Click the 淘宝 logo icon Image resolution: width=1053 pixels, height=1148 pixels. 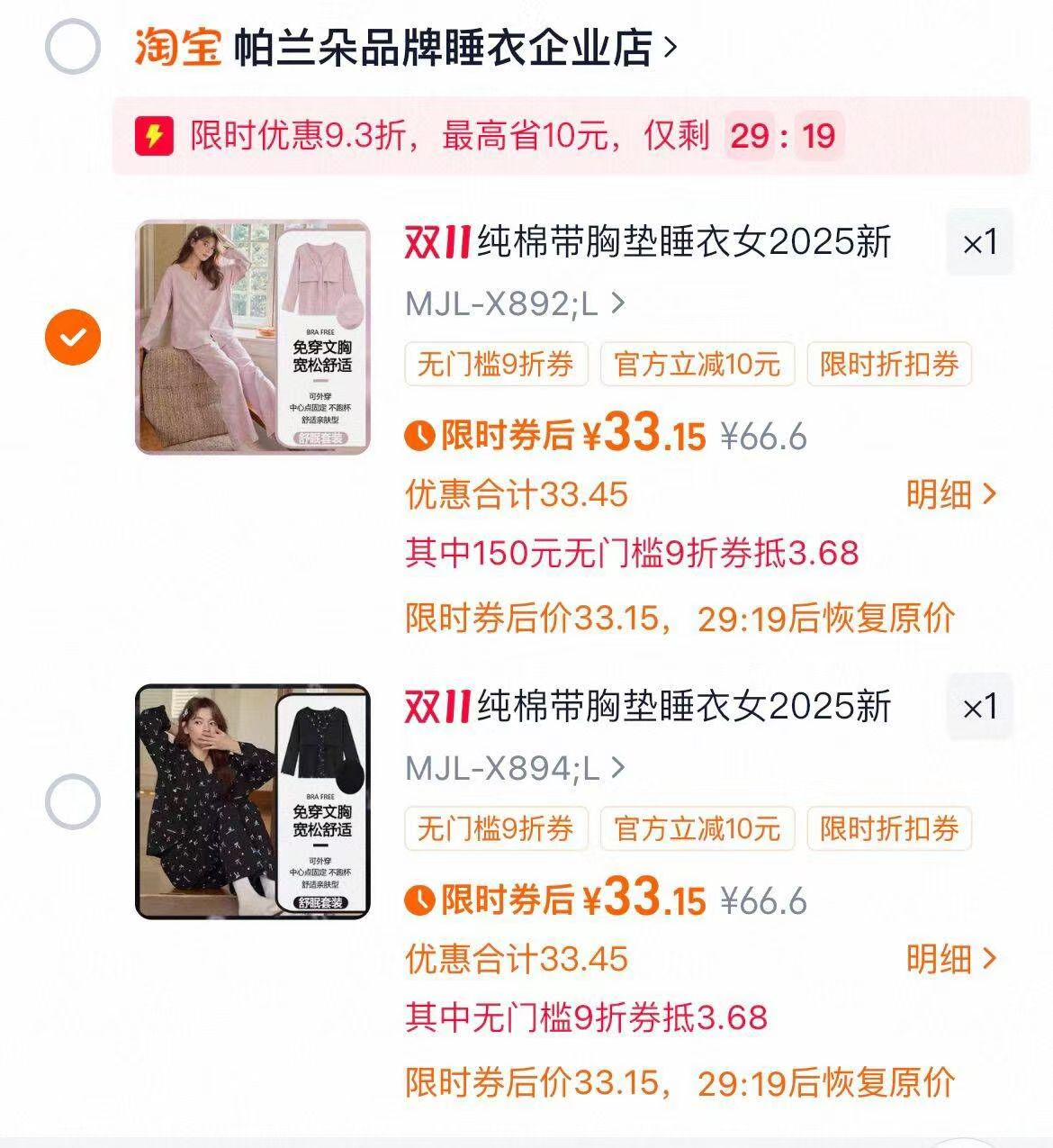tap(175, 50)
